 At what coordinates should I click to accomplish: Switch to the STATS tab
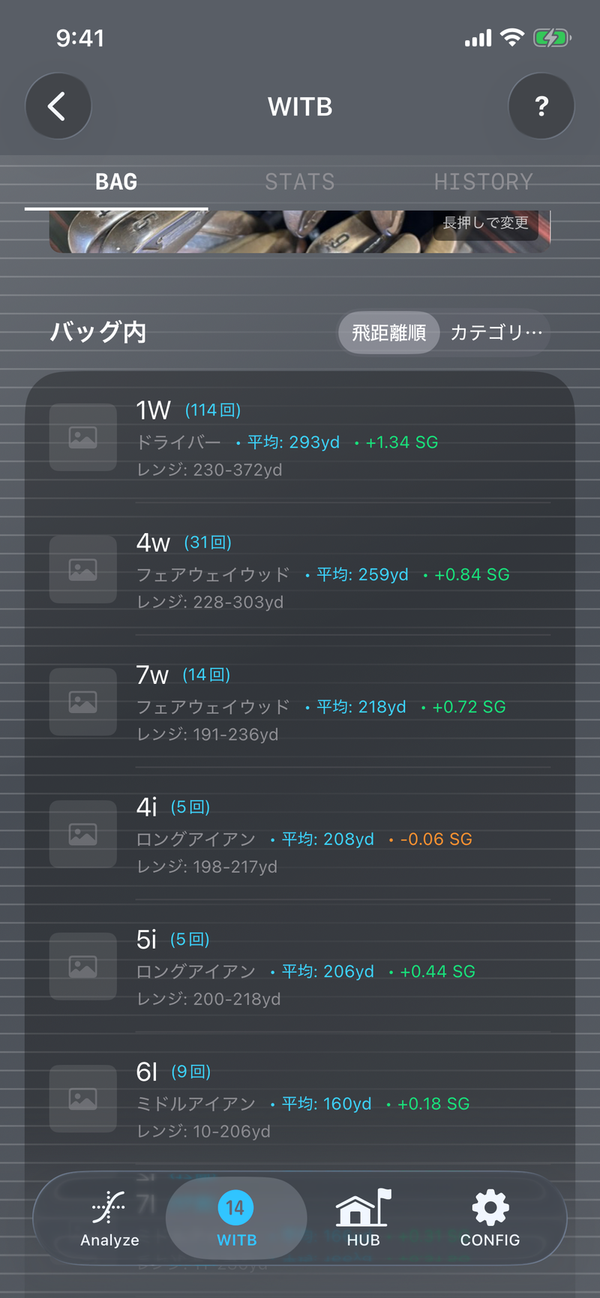click(x=300, y=182)
